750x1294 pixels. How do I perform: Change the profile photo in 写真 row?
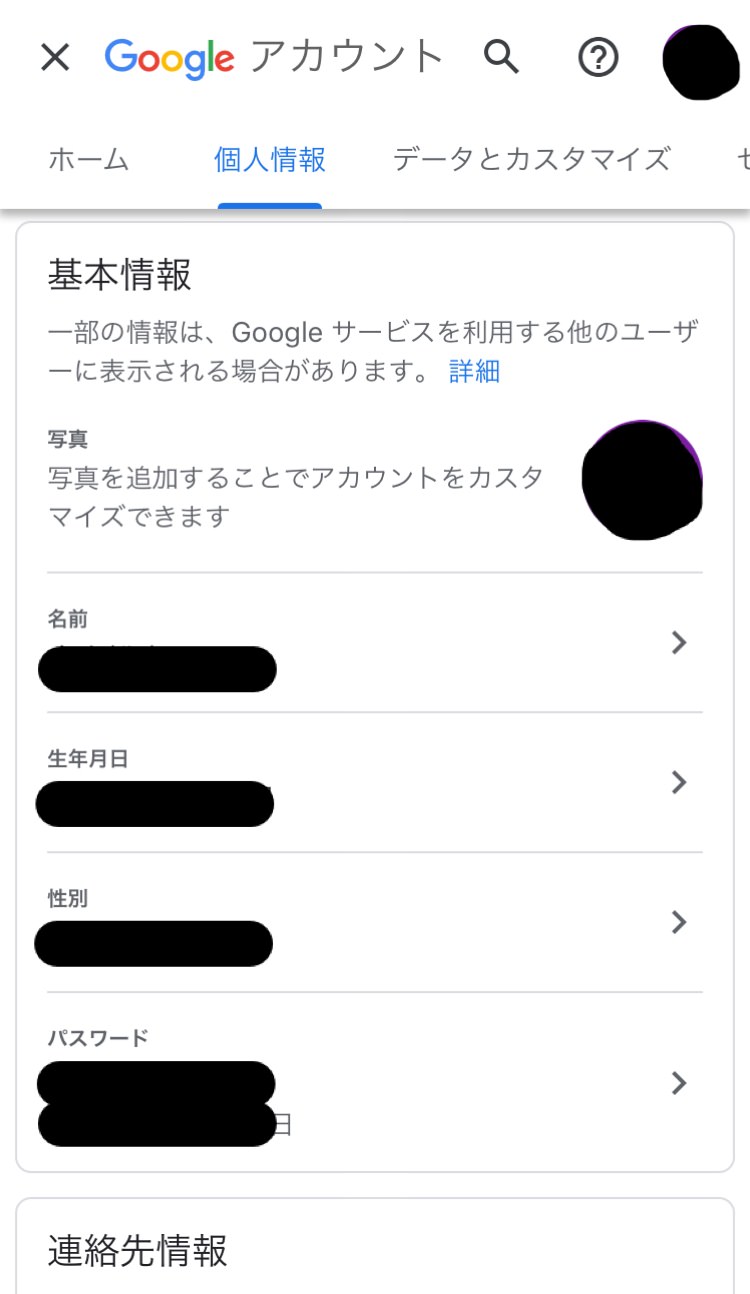click(642, 480)
